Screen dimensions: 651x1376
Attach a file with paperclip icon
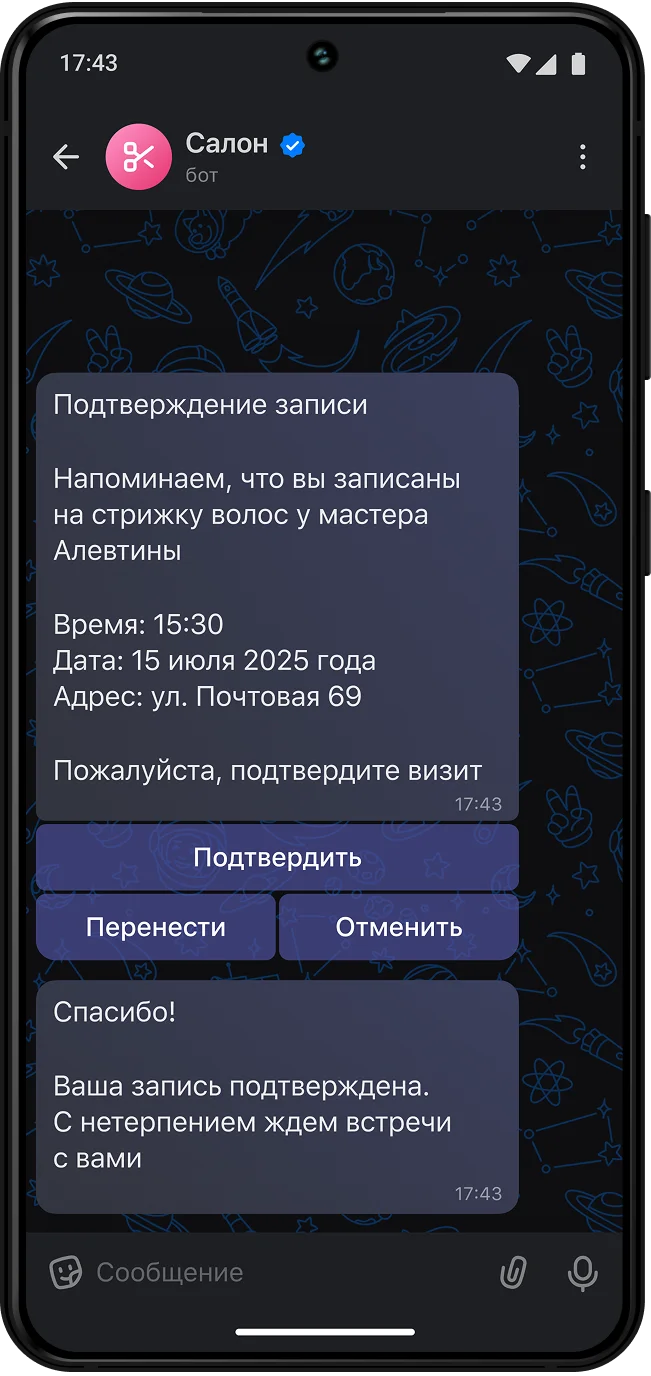pos(513,1272)
